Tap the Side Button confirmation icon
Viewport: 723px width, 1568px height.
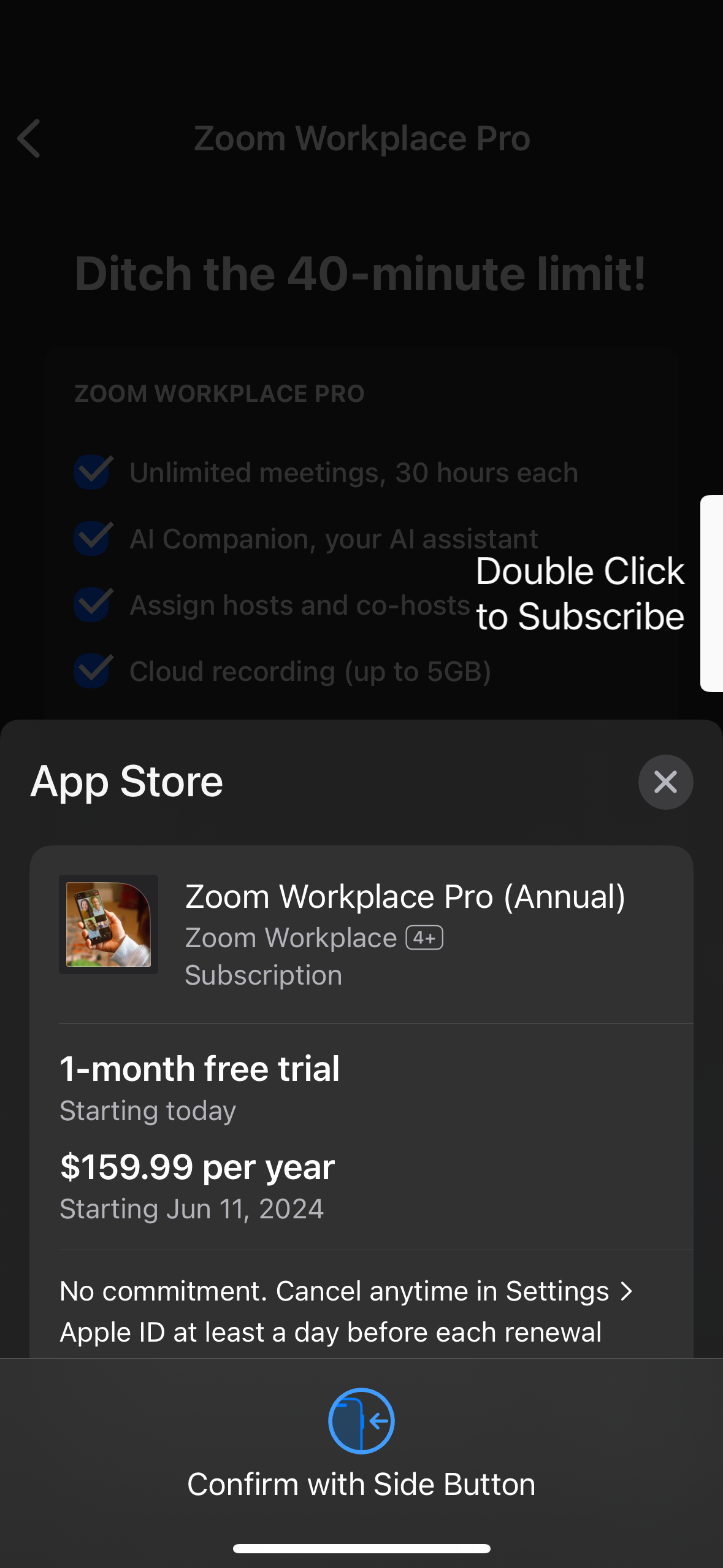point(361,1421)
